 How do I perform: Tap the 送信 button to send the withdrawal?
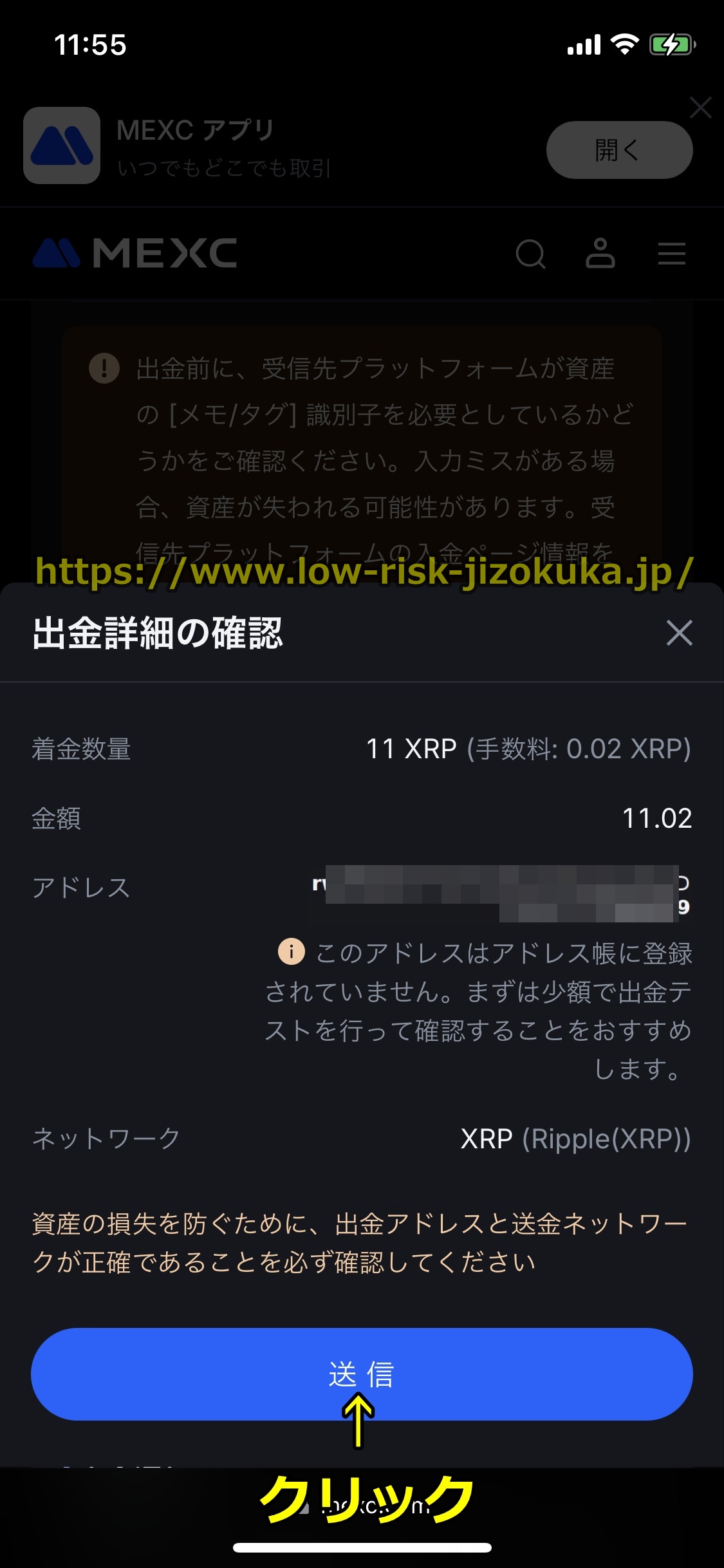361,1374
